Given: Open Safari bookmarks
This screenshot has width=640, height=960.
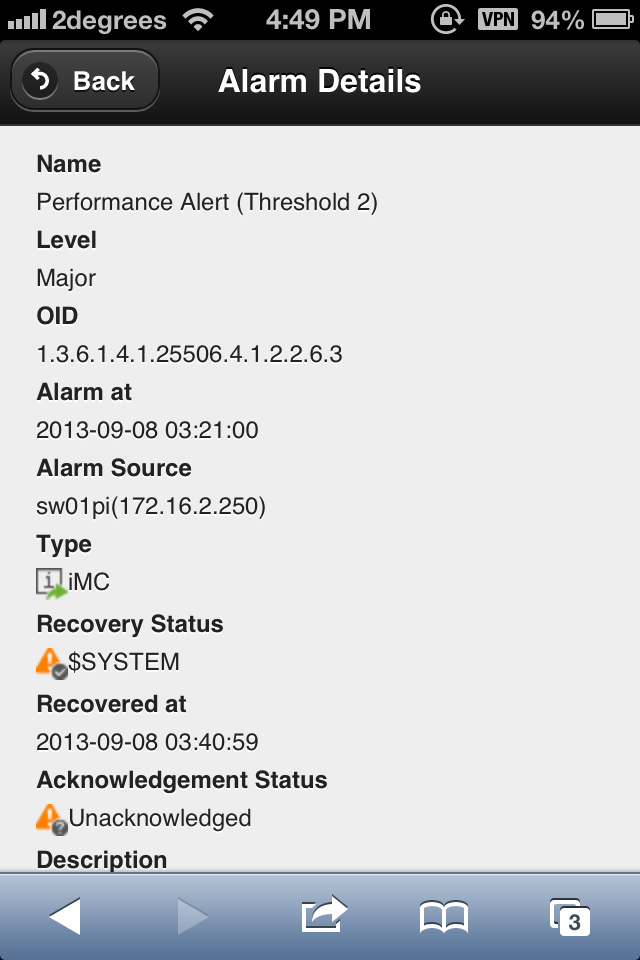Looking at the screenshot, I should tap(444, 916).
